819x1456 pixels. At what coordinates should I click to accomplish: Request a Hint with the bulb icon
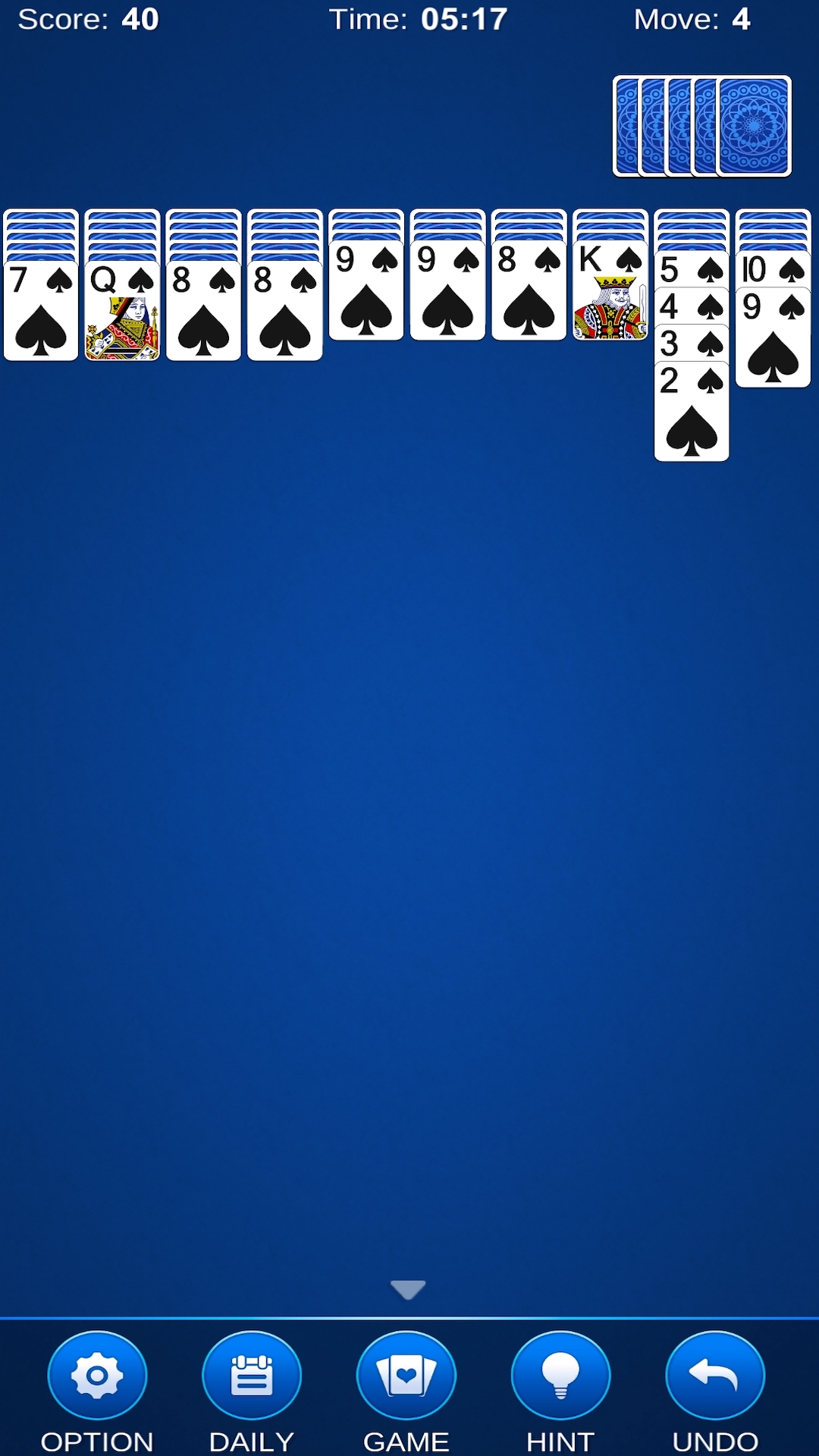561,1375
